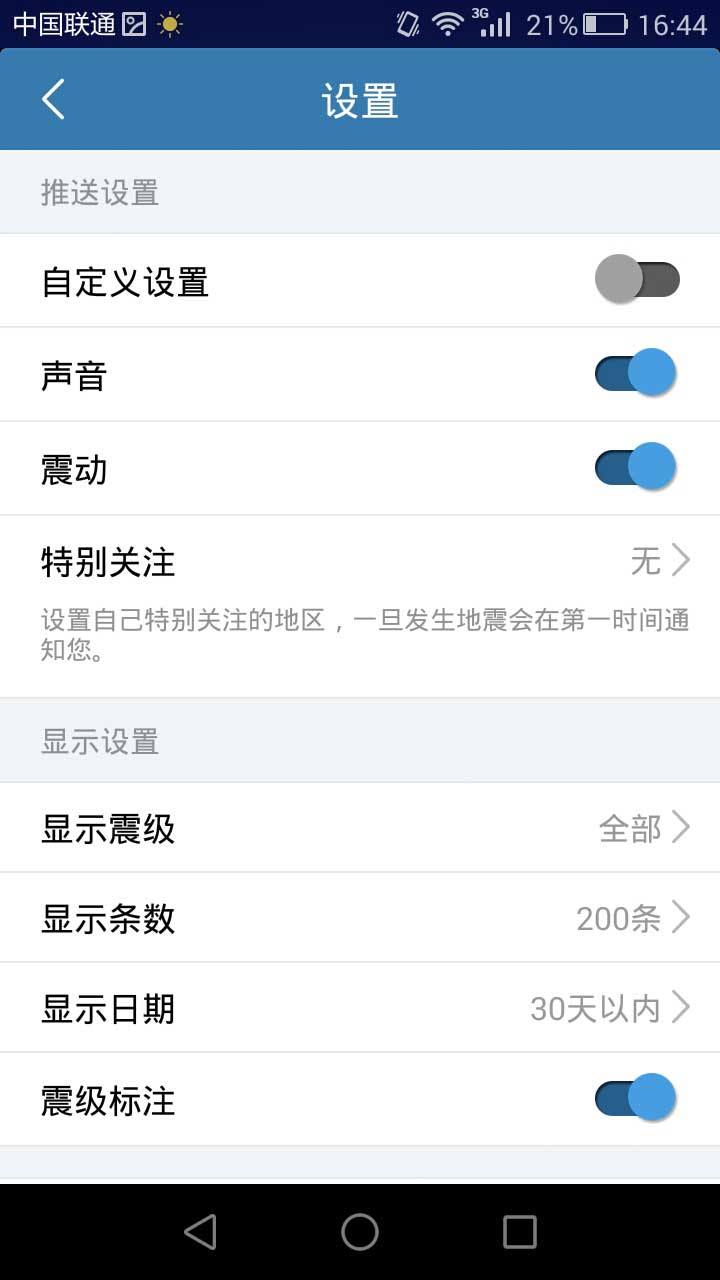Tap the Android back triangle navigation button

click(x=200, y=1232)
